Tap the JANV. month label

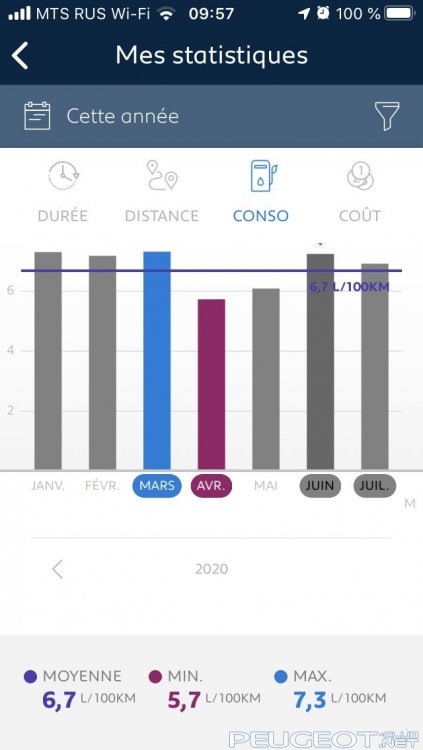click(x=48, y=486)
